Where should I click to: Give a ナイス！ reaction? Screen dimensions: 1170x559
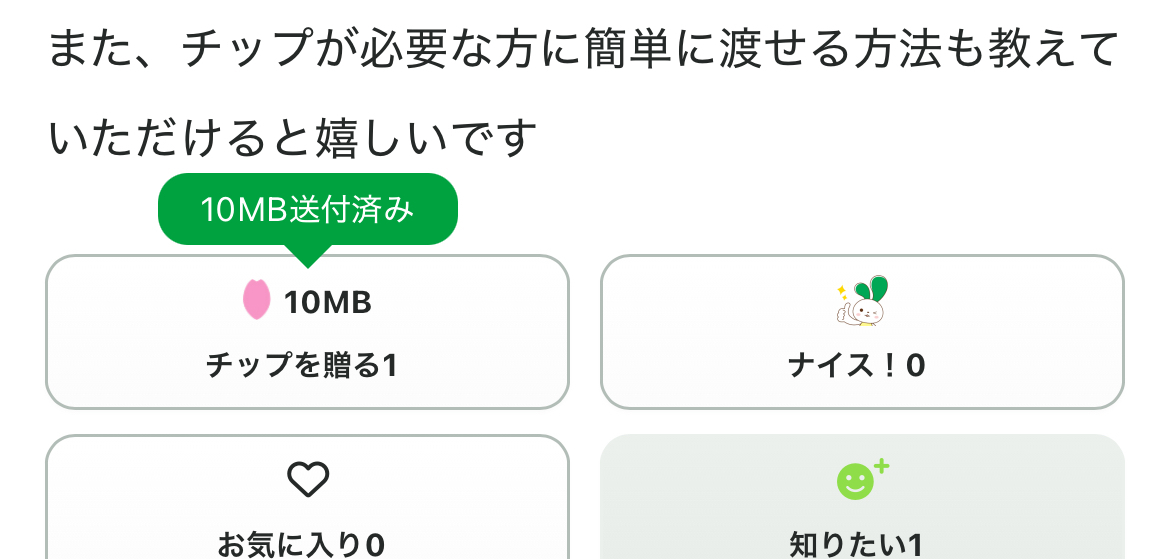(862, 332)
